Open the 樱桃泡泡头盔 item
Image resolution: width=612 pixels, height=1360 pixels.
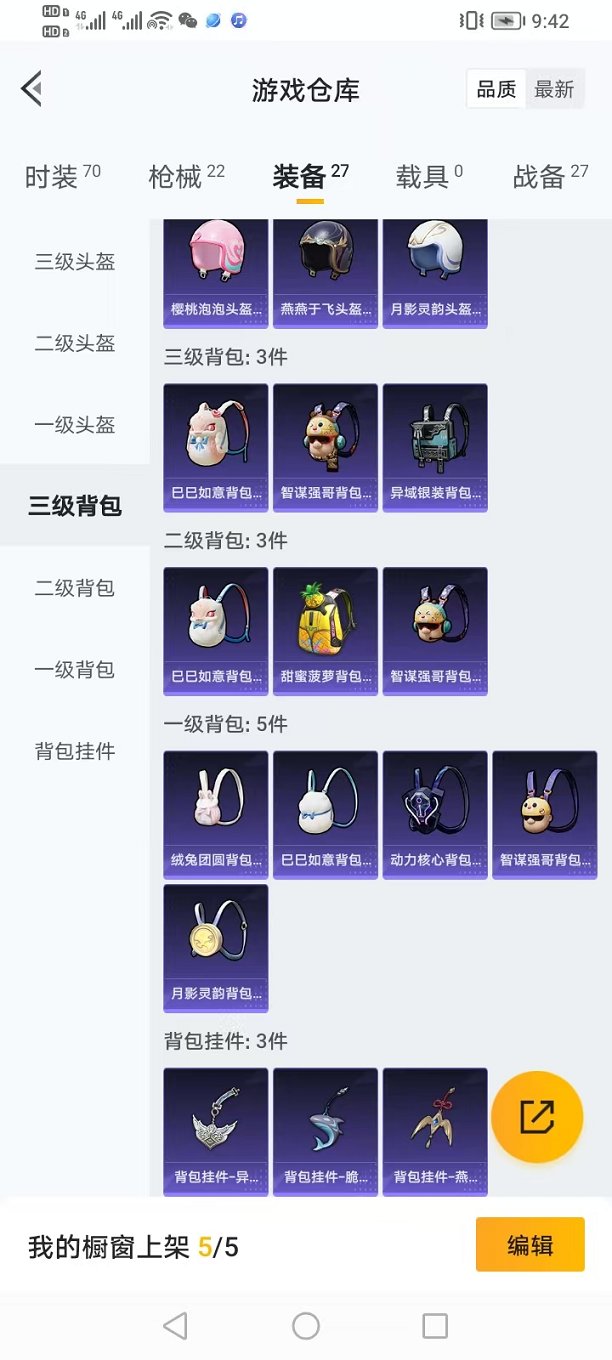click(x=216, y=272)
